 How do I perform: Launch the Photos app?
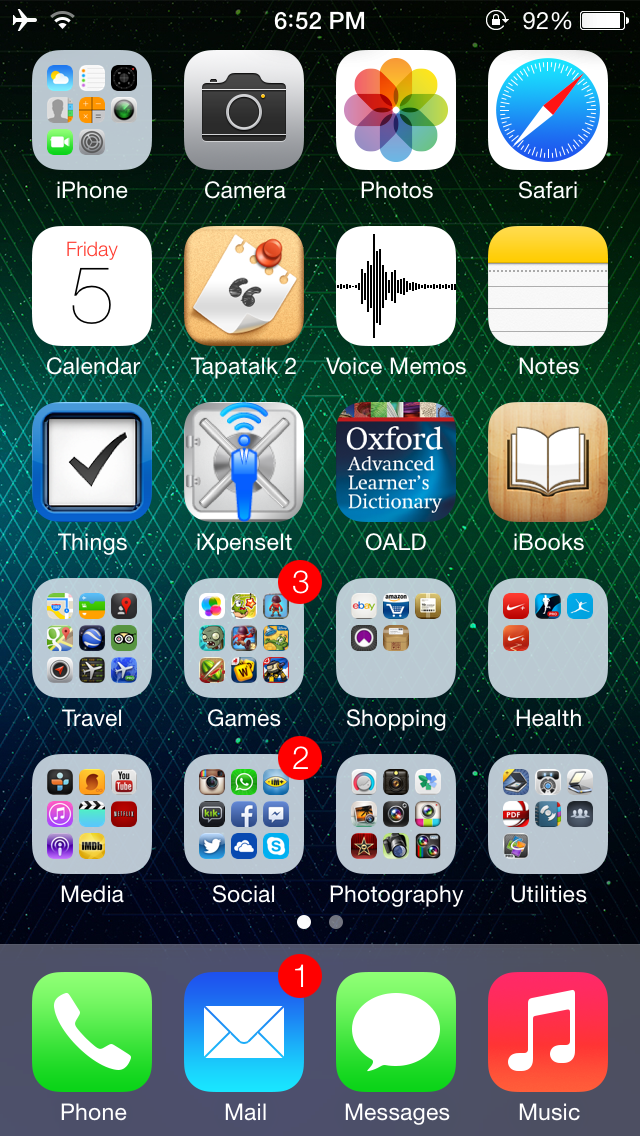(x=396, y=110)
